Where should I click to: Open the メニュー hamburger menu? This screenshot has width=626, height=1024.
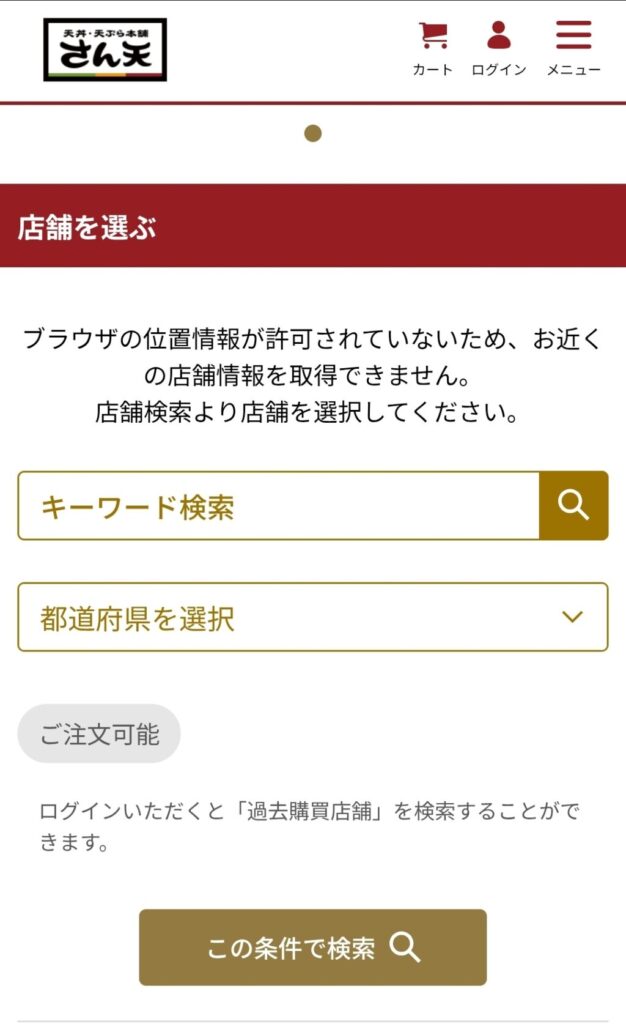tap(573, 48)
